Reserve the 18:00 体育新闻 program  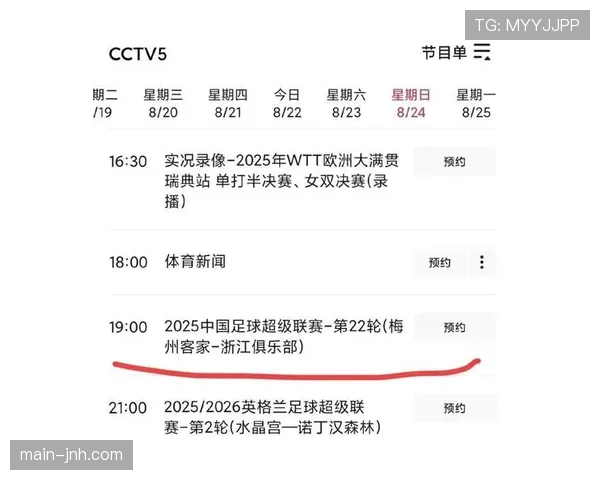point(440,263)
